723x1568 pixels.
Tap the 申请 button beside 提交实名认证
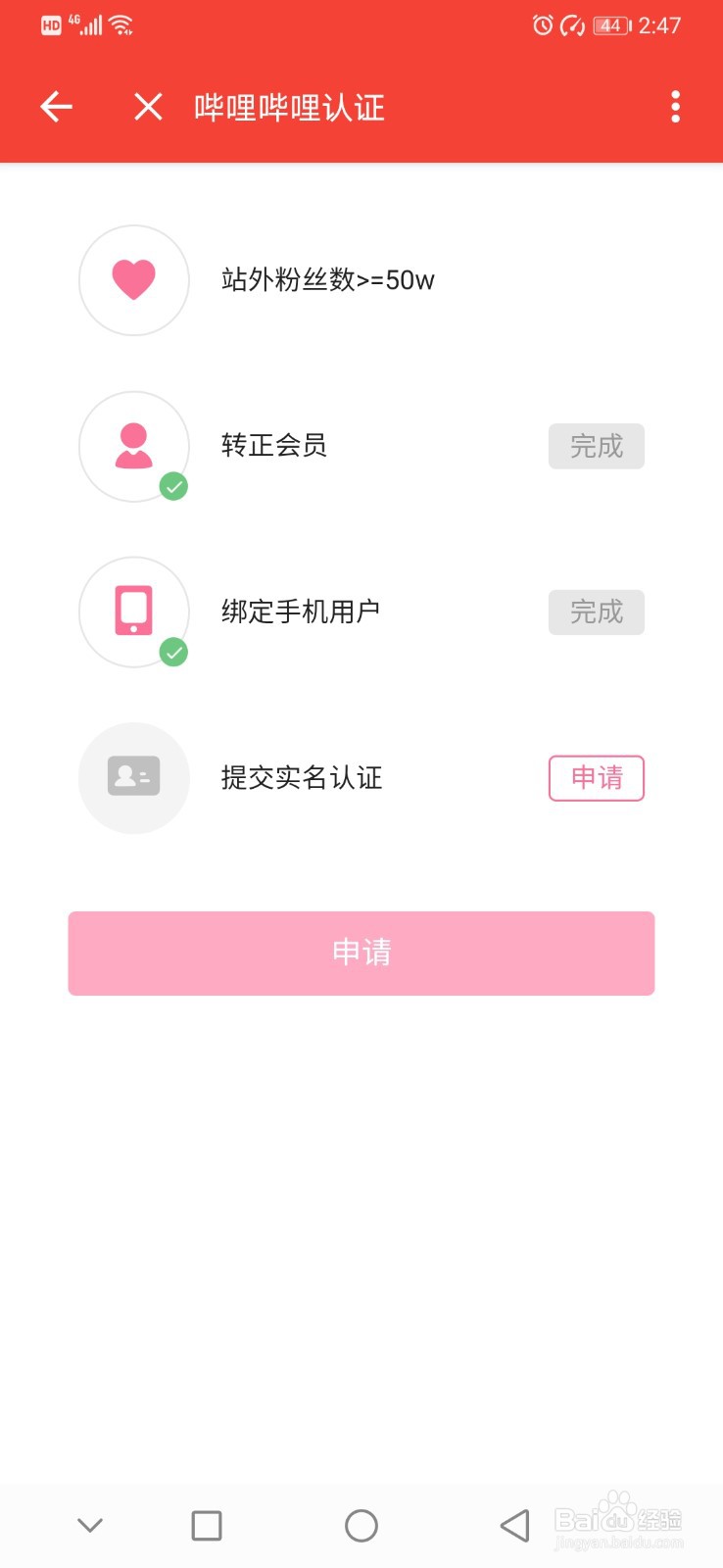(596, 778)
